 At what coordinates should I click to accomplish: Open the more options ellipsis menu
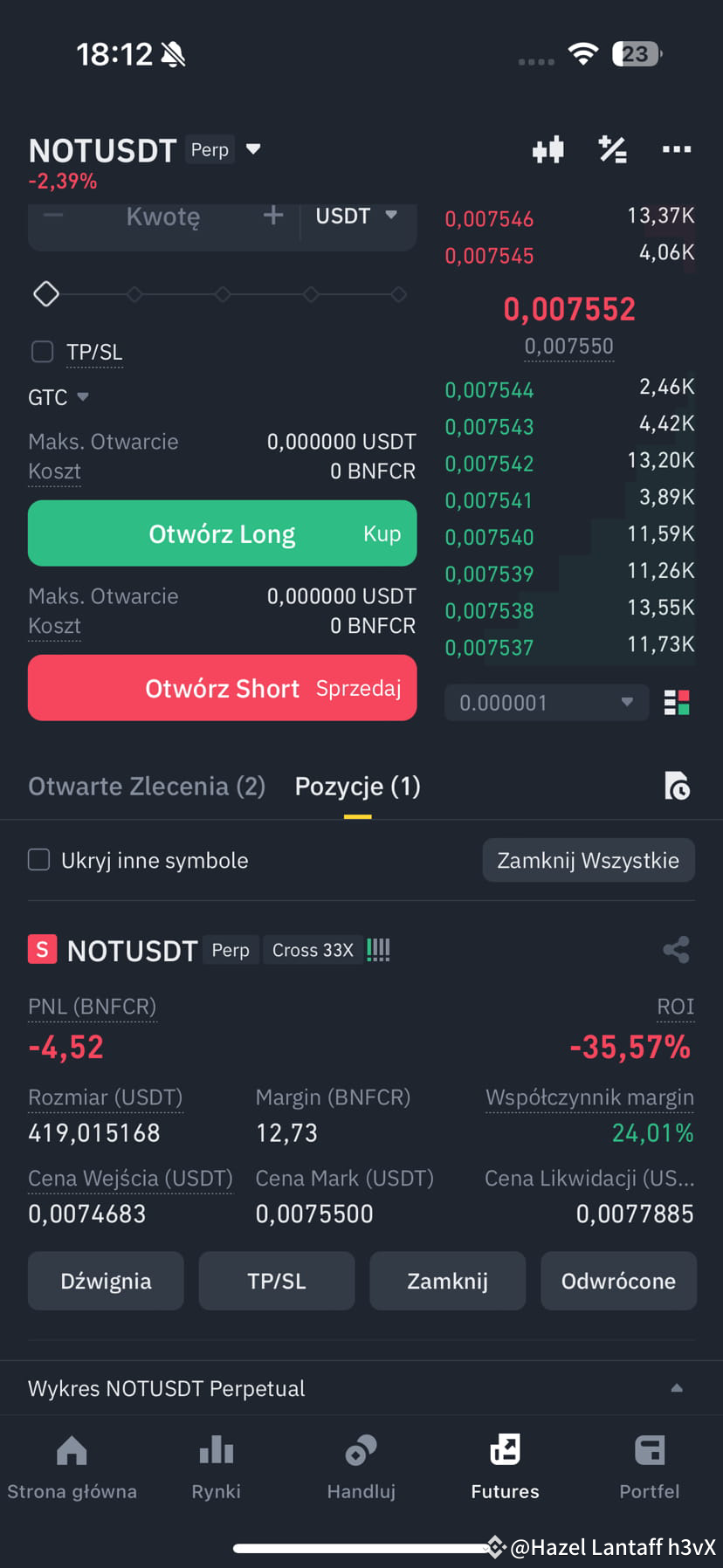tap(676, 149)
